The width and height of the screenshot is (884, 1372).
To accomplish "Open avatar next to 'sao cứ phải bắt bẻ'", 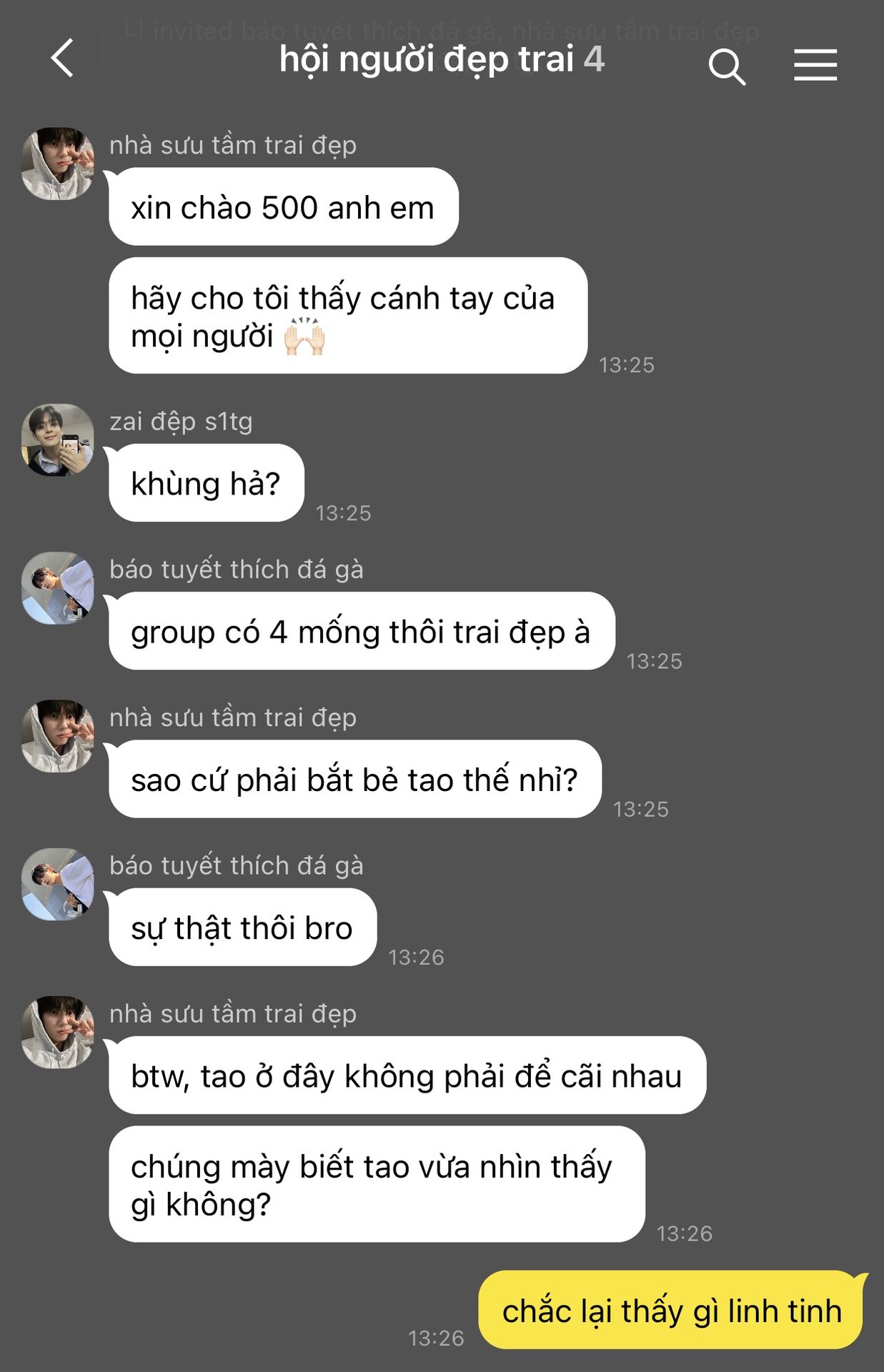I will click(58, 735).
